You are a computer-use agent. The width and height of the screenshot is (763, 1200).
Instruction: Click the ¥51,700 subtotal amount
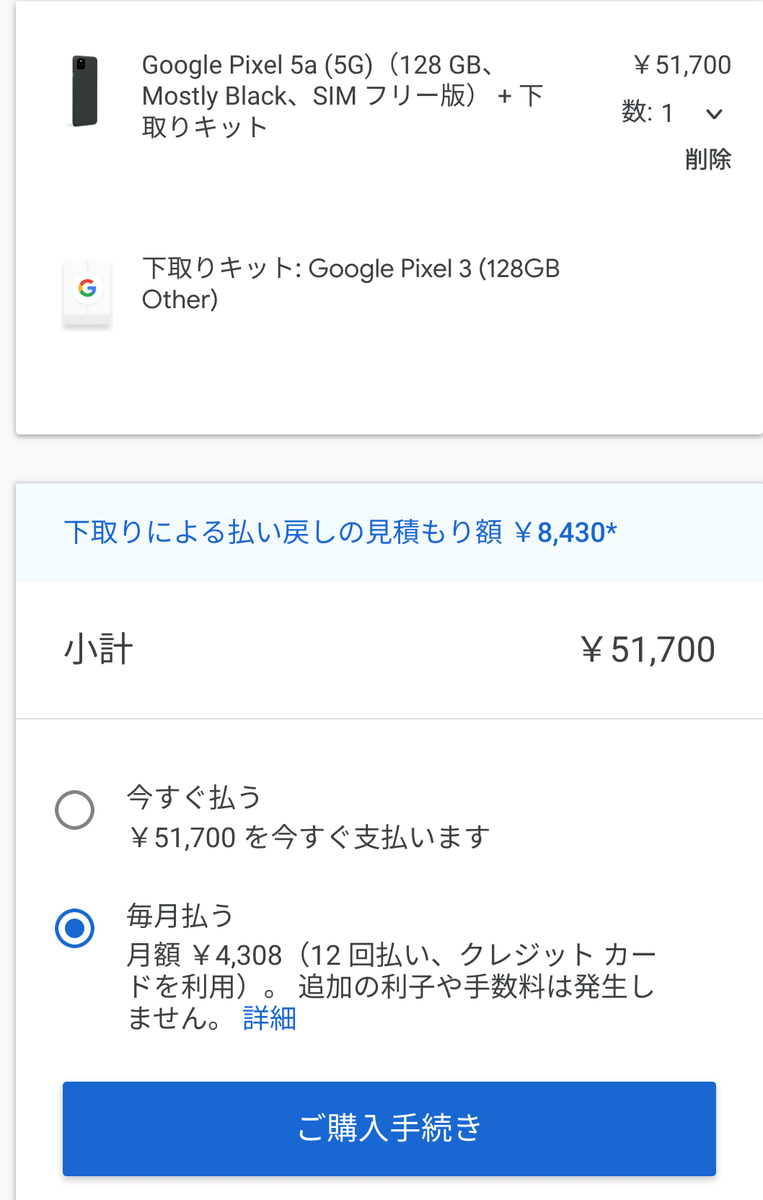(653, 649)
